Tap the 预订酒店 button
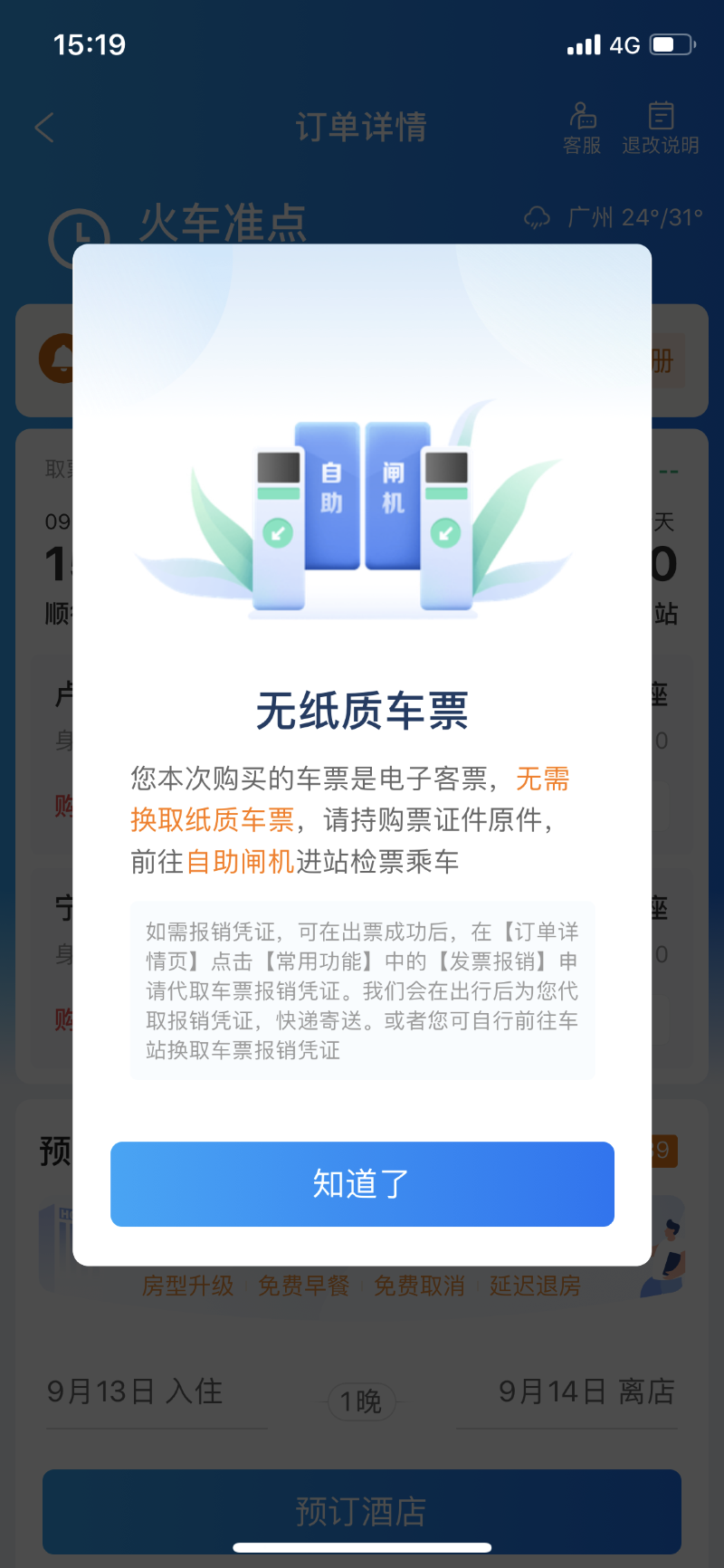The image size is (724, 1568). (x=362, y=1510)
